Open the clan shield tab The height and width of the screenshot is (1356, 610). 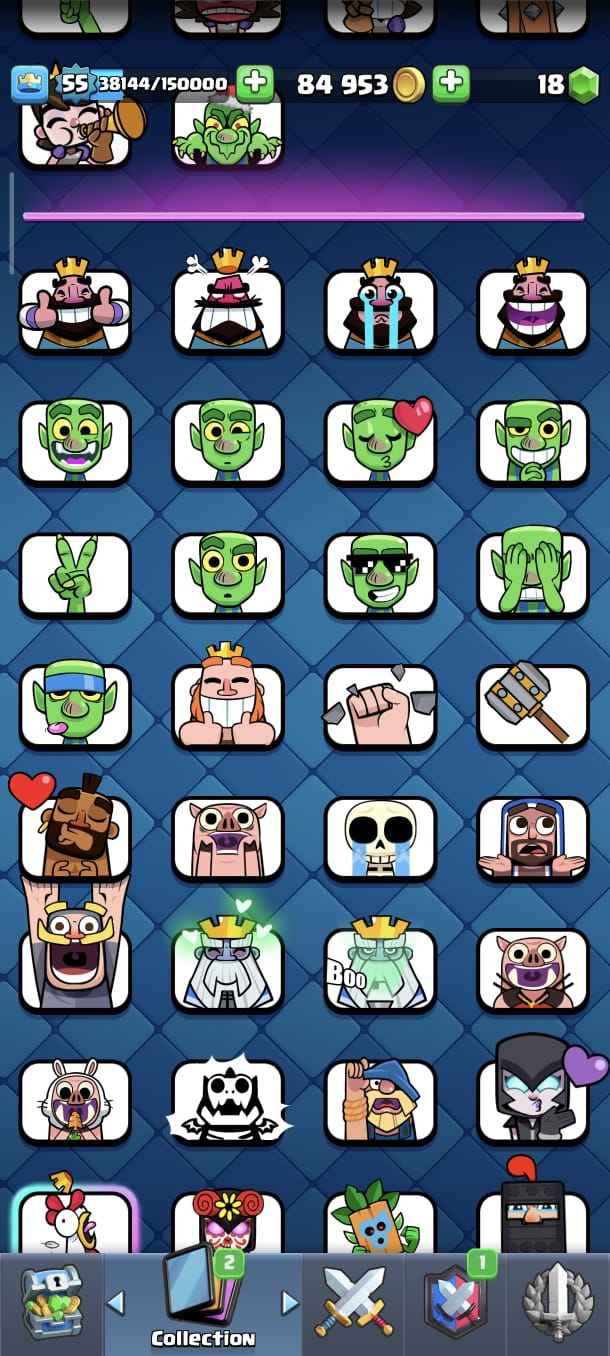point(455,1304)
